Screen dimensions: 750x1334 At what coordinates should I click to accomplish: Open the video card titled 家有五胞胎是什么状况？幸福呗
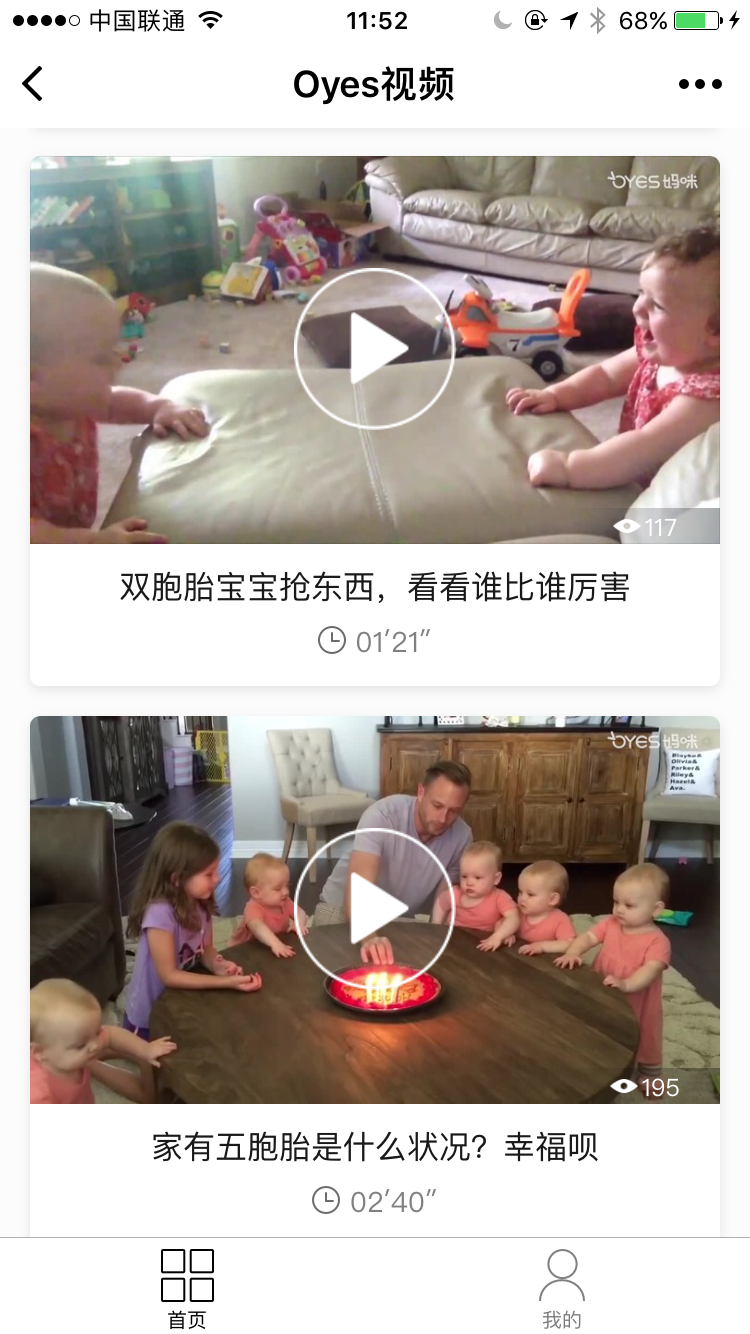(374, 1147)
